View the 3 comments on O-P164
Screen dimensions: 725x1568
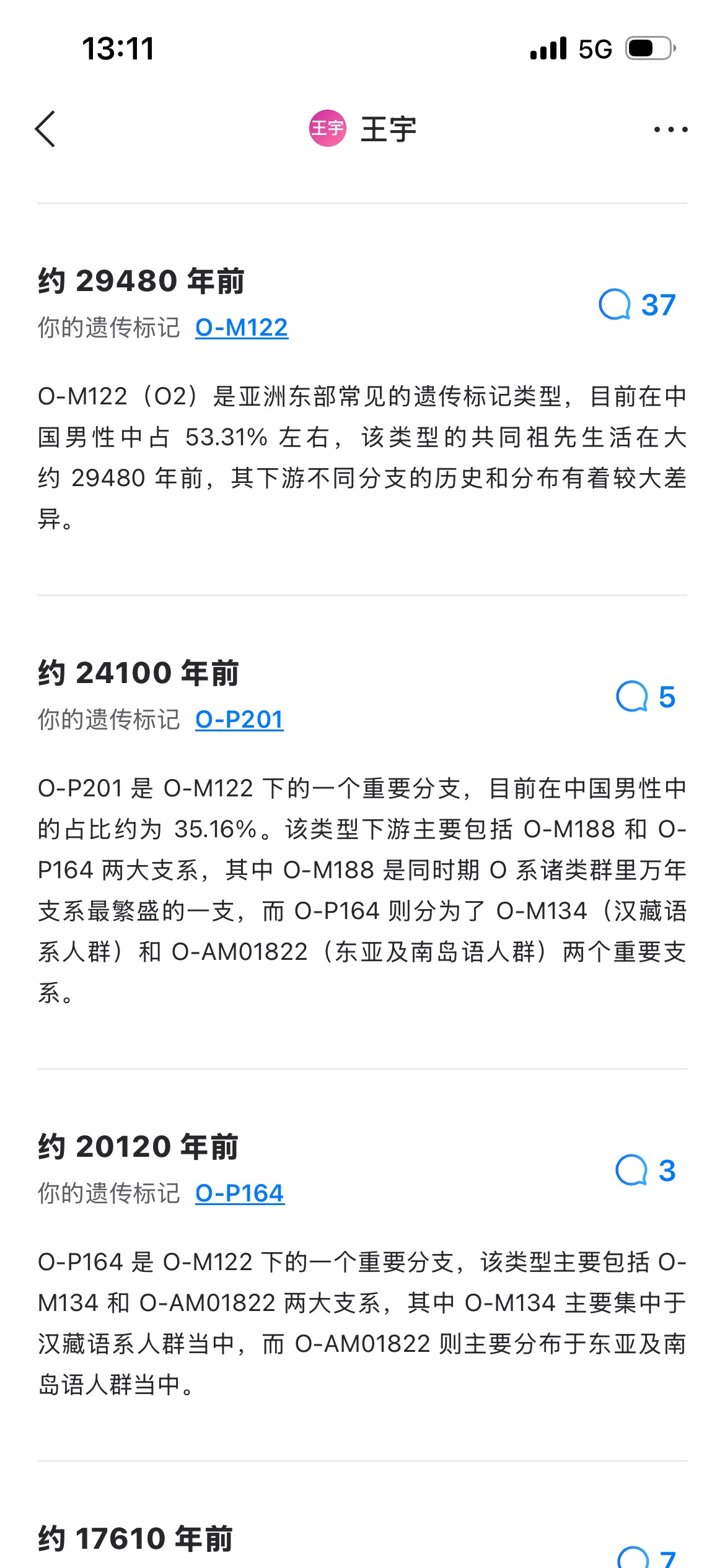645,1170
